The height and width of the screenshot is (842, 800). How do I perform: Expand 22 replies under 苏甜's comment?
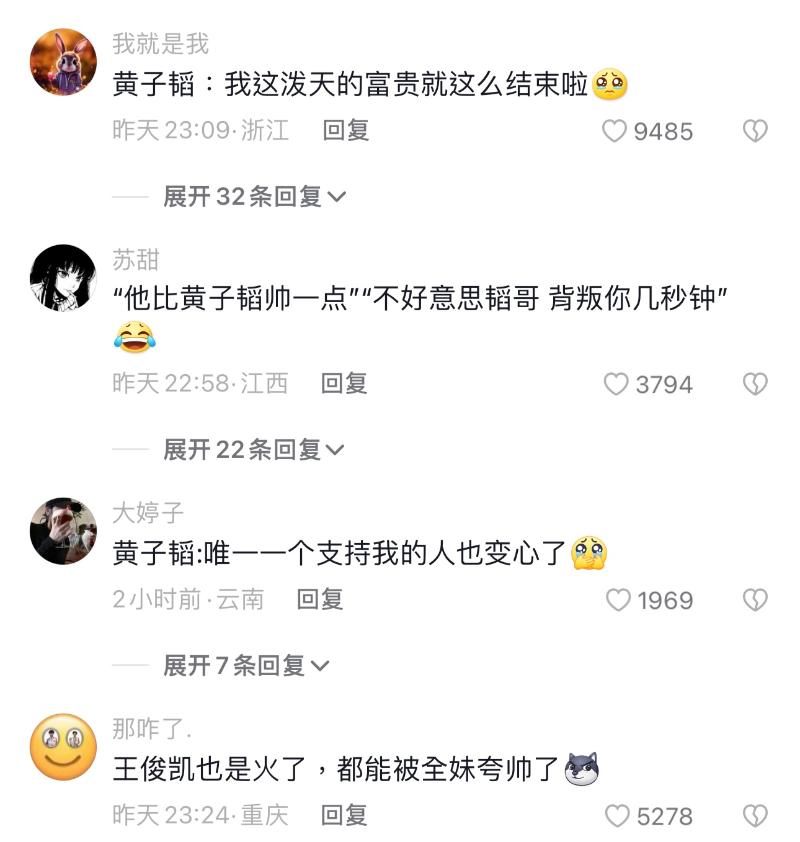click(x=254, y=450)
